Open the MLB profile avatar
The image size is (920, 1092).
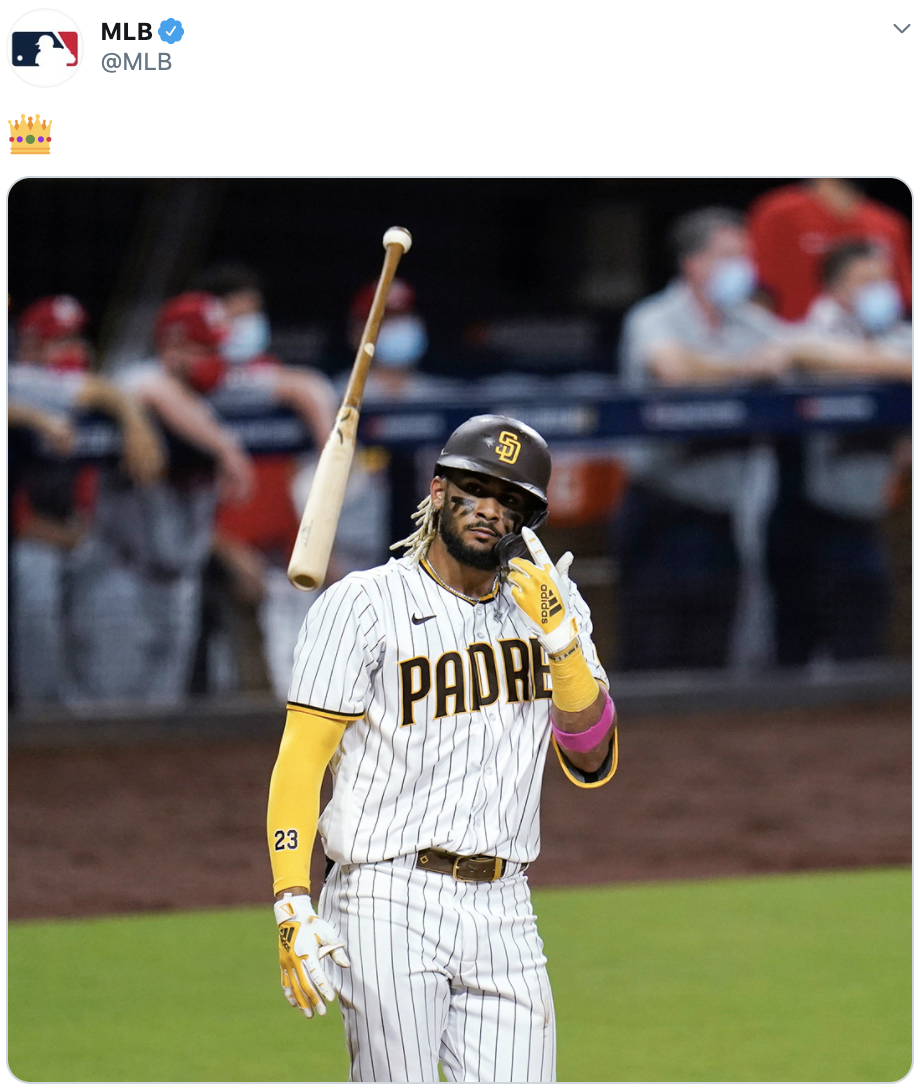(x=45, y=47)
